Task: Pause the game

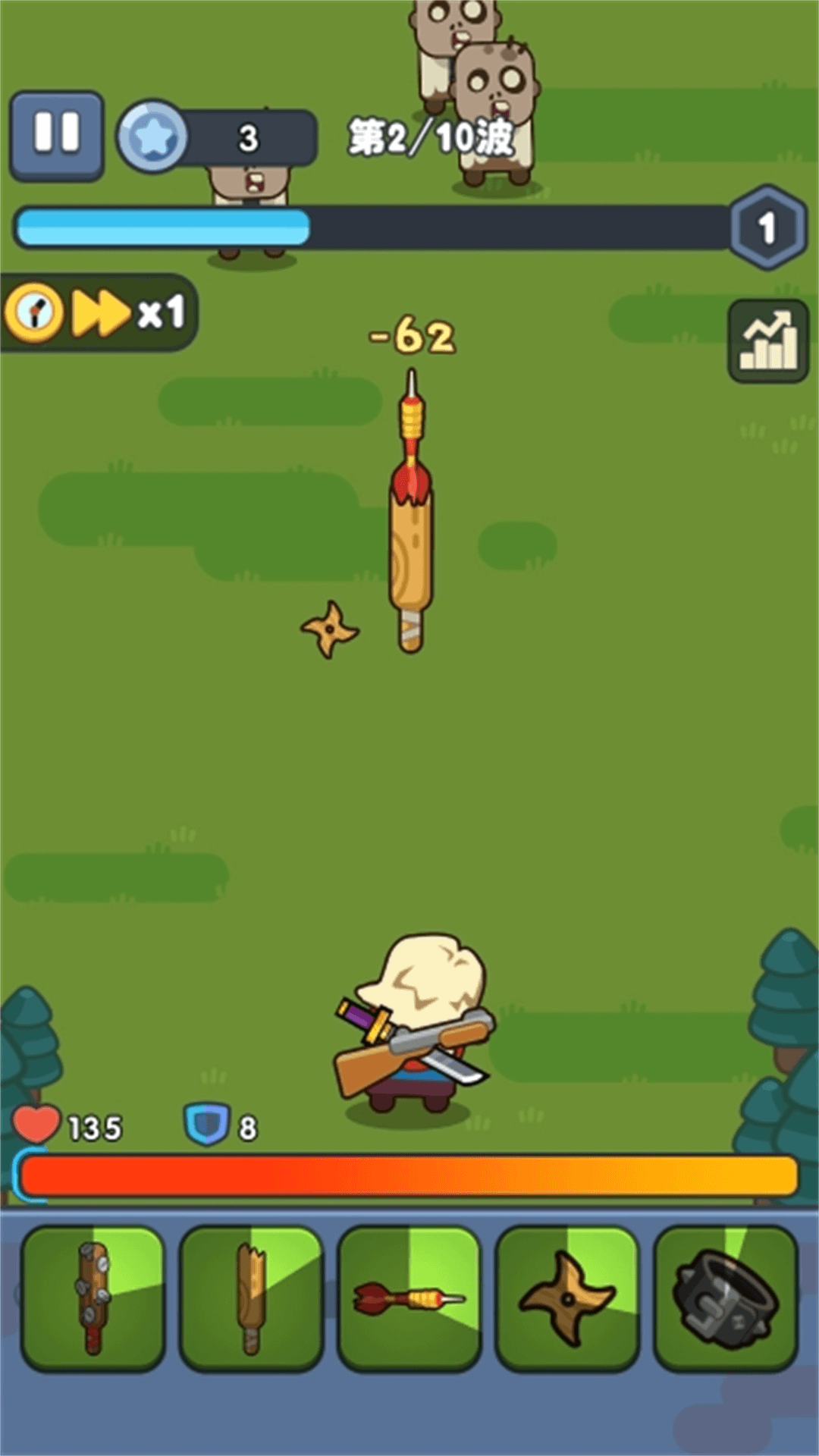Action: coord(56,135)
